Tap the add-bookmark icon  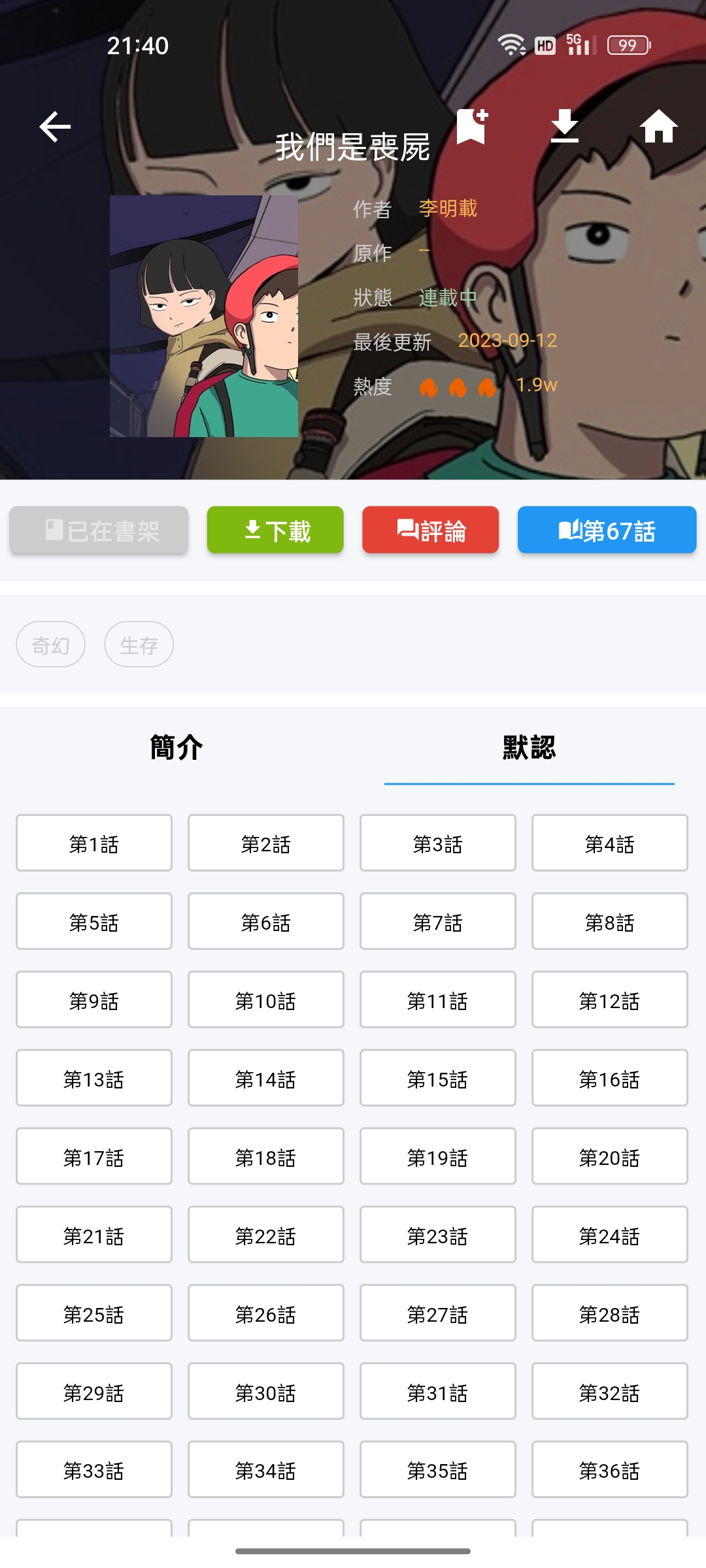pyautogui.click(x=472, y=126)
